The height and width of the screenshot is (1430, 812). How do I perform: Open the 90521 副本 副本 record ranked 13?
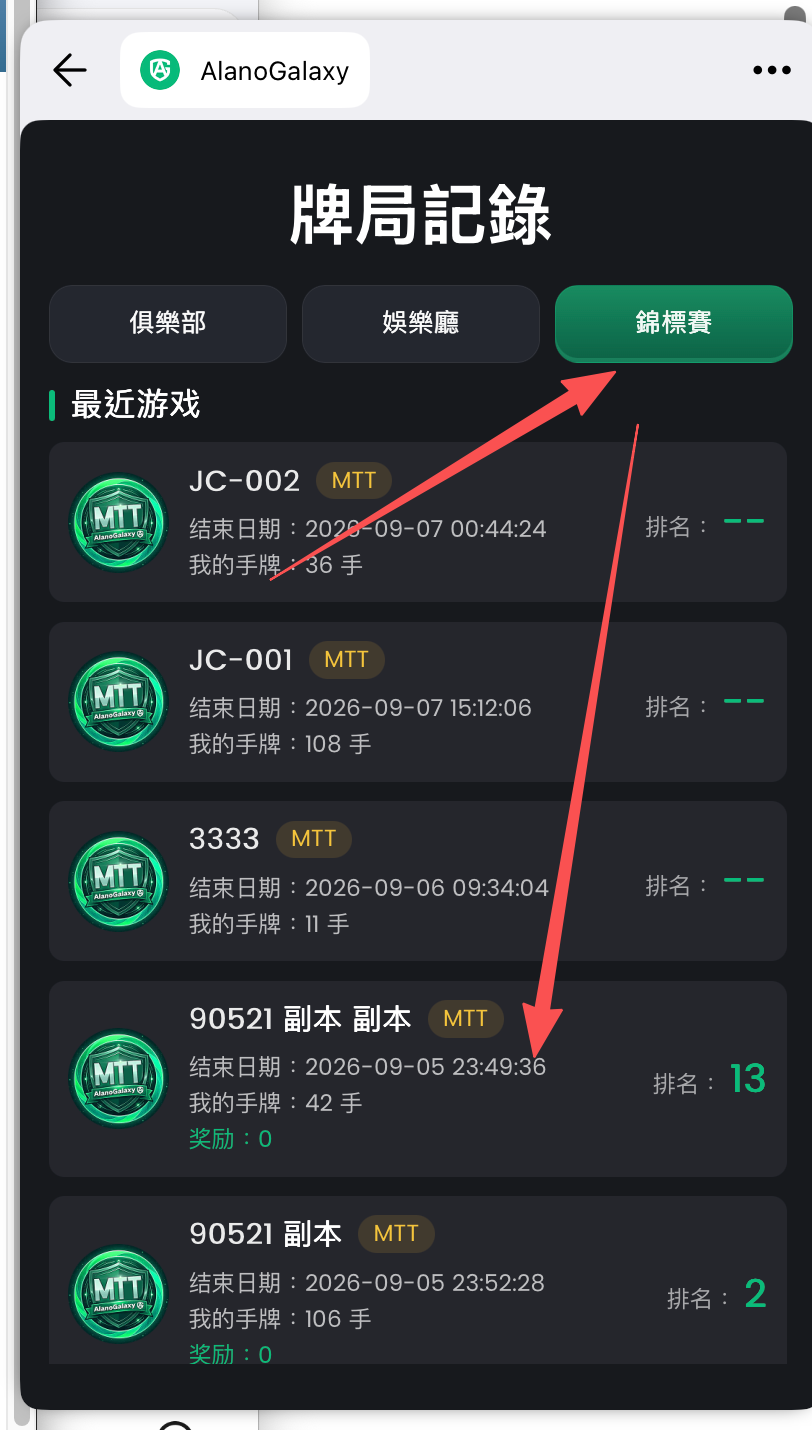click(418, 1078)
